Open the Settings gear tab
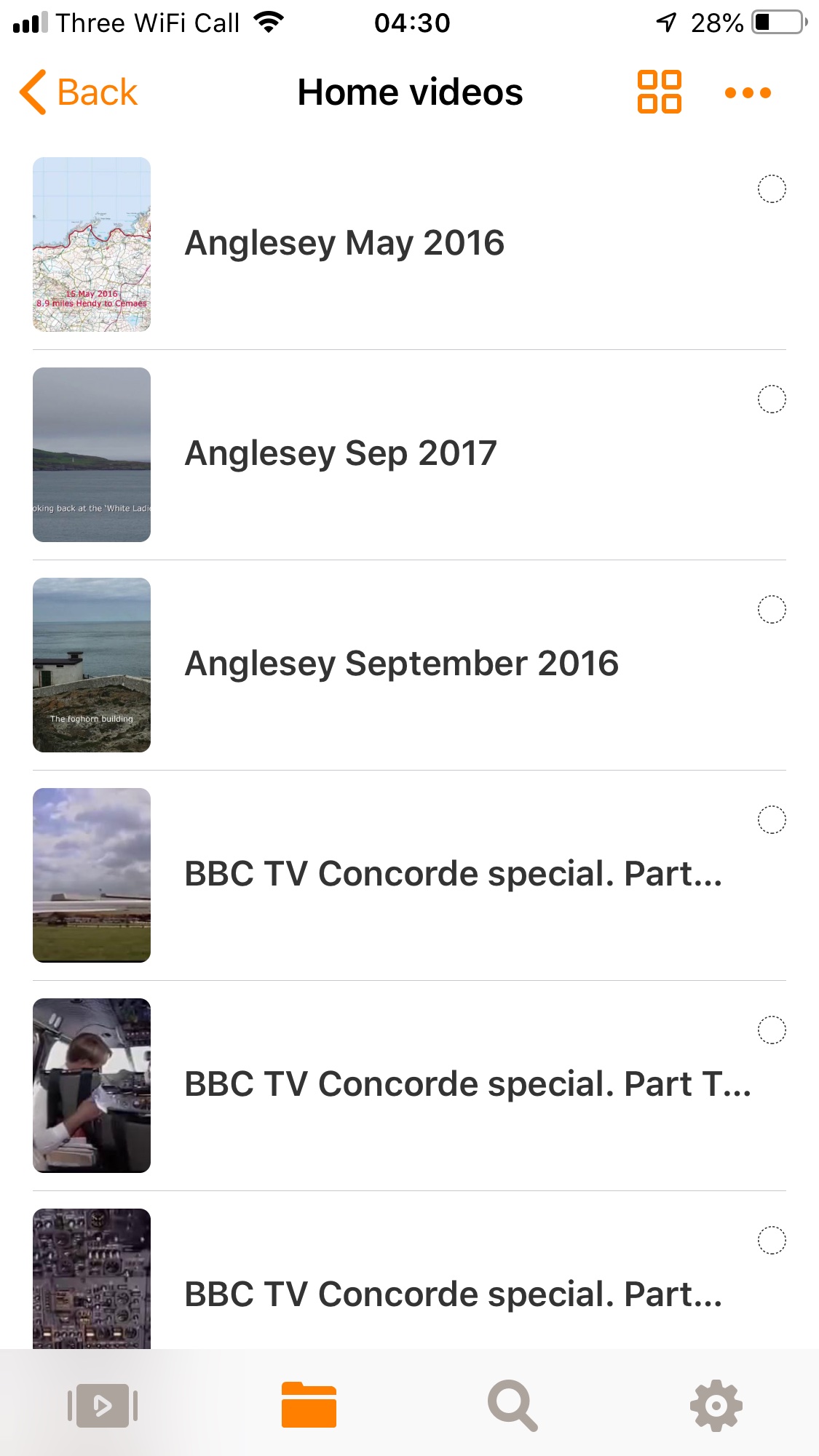The height and width of the screenshot is (1456, 819). 716,1405
